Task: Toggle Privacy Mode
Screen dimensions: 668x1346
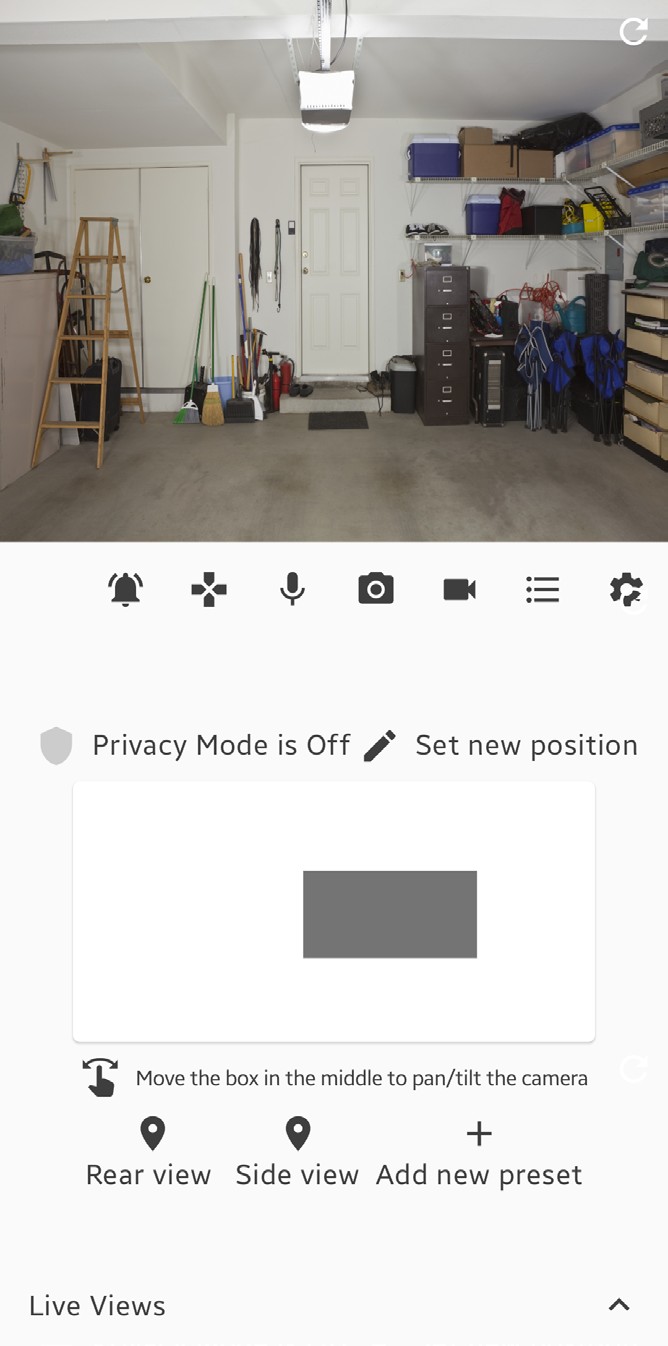Action: click(x=57, y=746)
